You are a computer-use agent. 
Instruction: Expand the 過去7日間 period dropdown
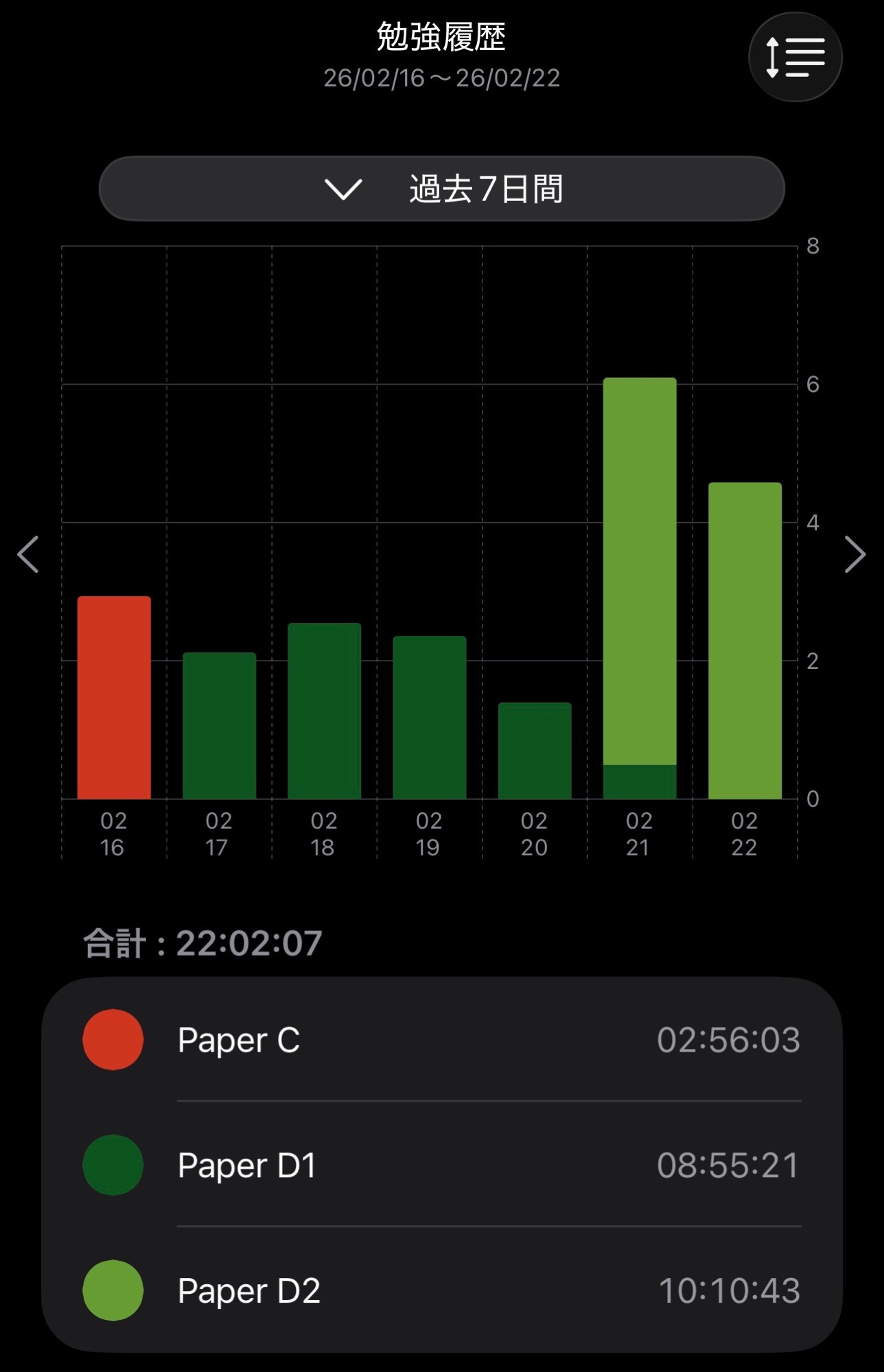click(x=441, y=189)
